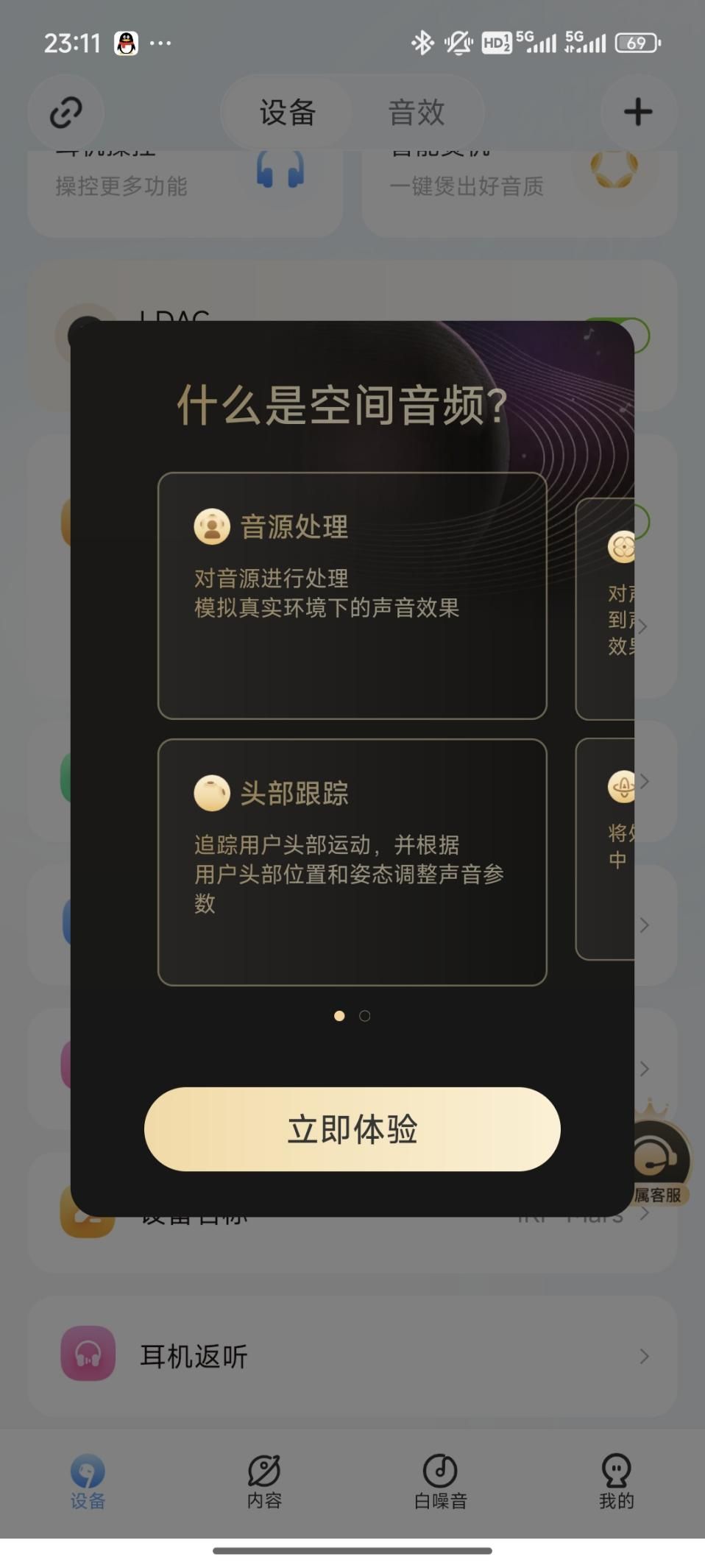705x1568 pixels.
Task: Select the 设备 bottom navigation item
Action: point(88,1481)
